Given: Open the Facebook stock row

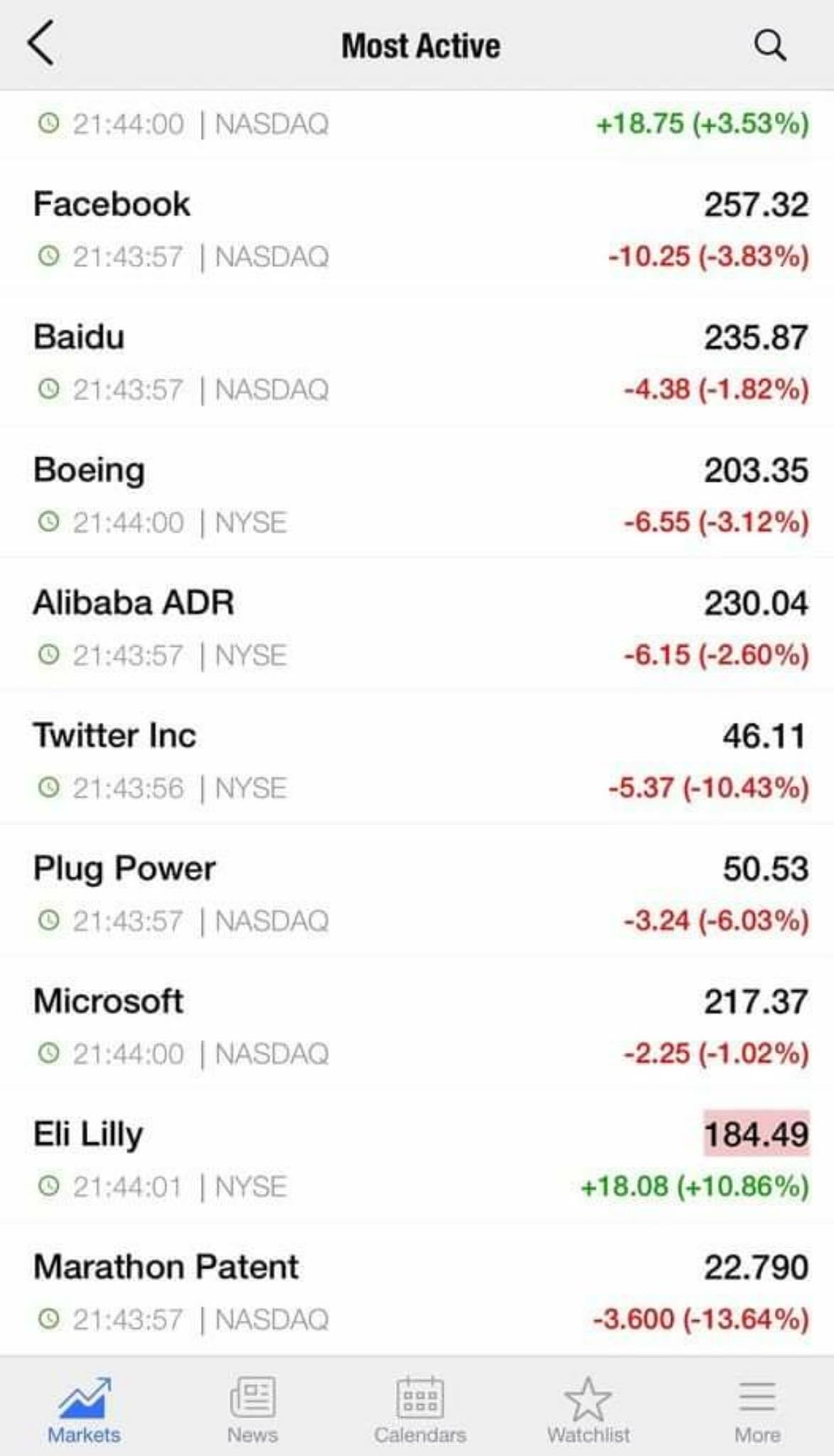Looking at the screenshot, I should [417, 229].
